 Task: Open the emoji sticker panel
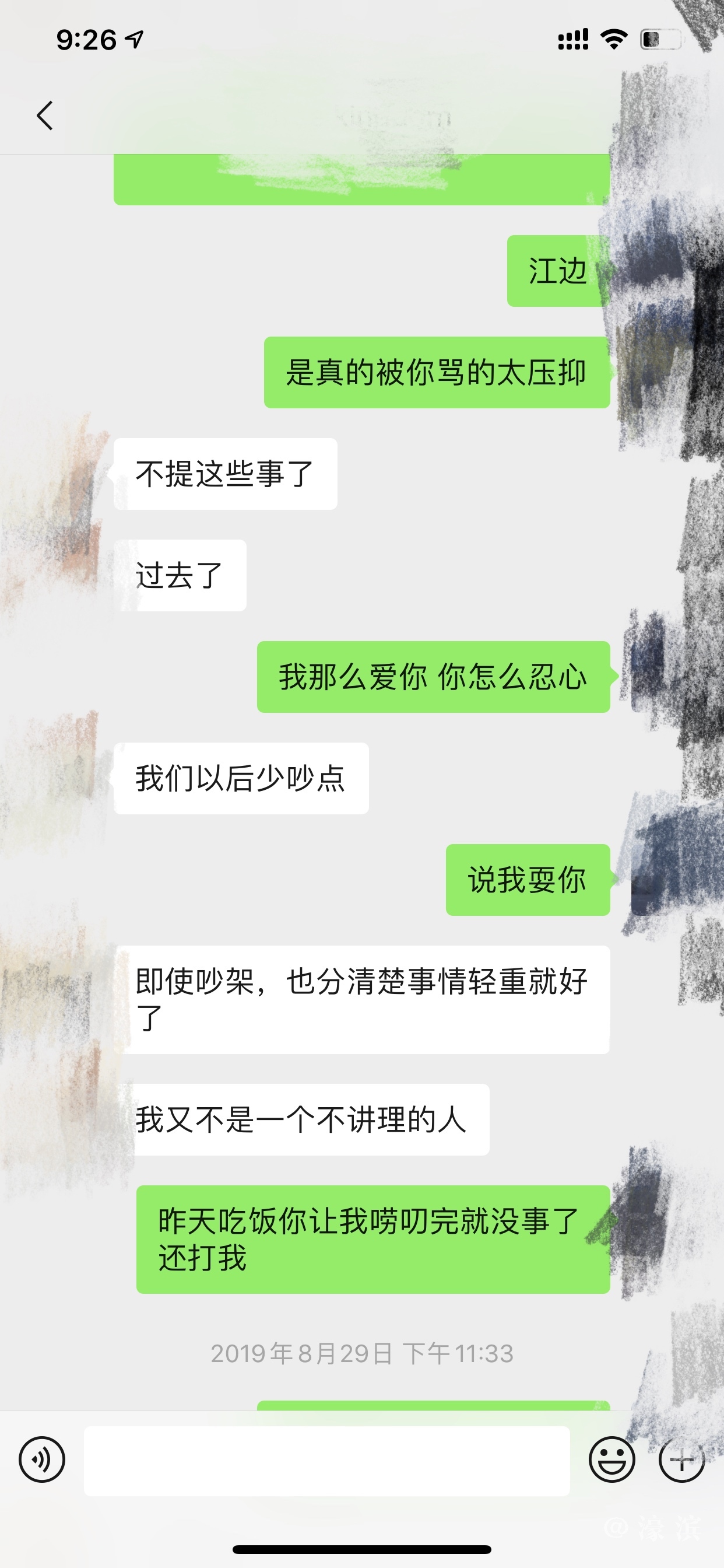611,1459
